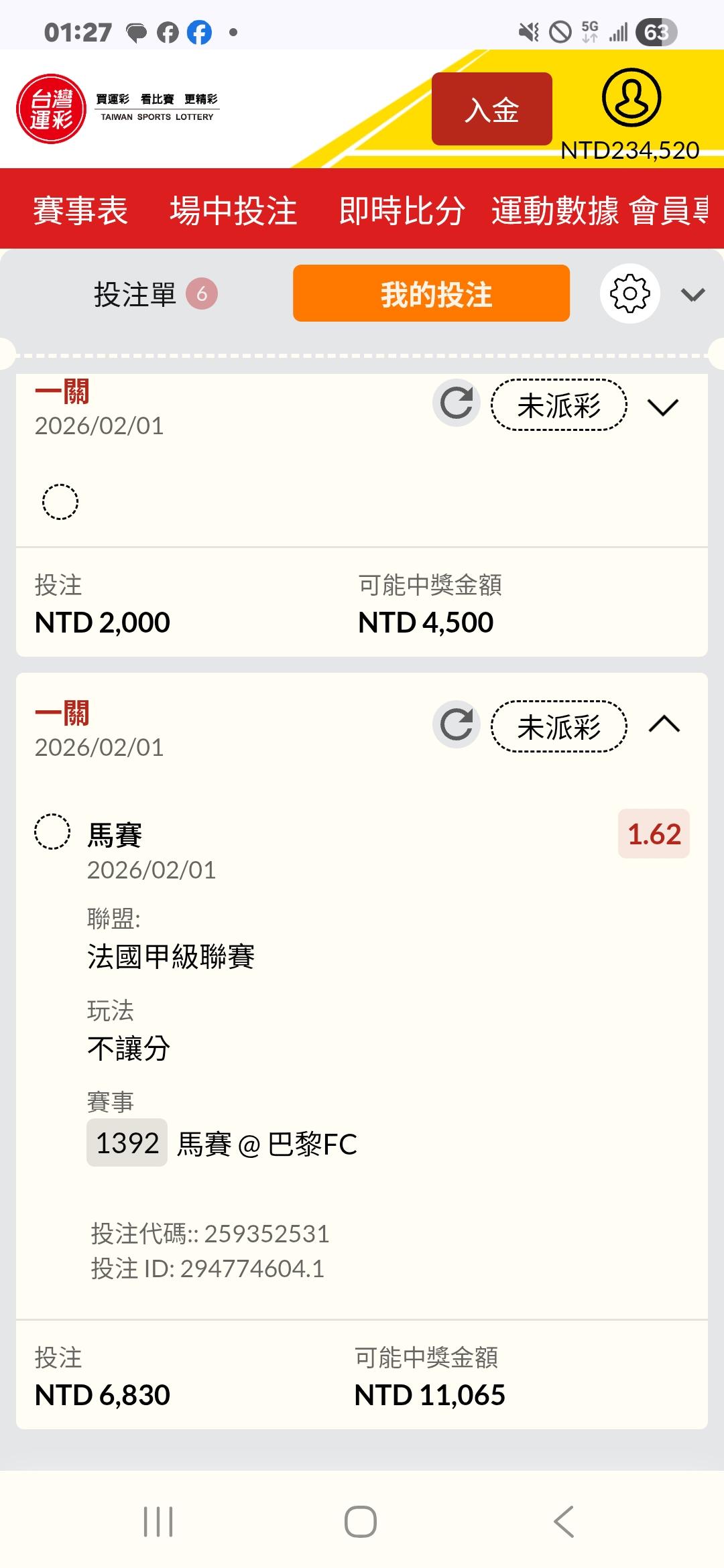Open 運動數據 sports data
The height and width of the screenshot is (1568, 724).
click(554, 210)
